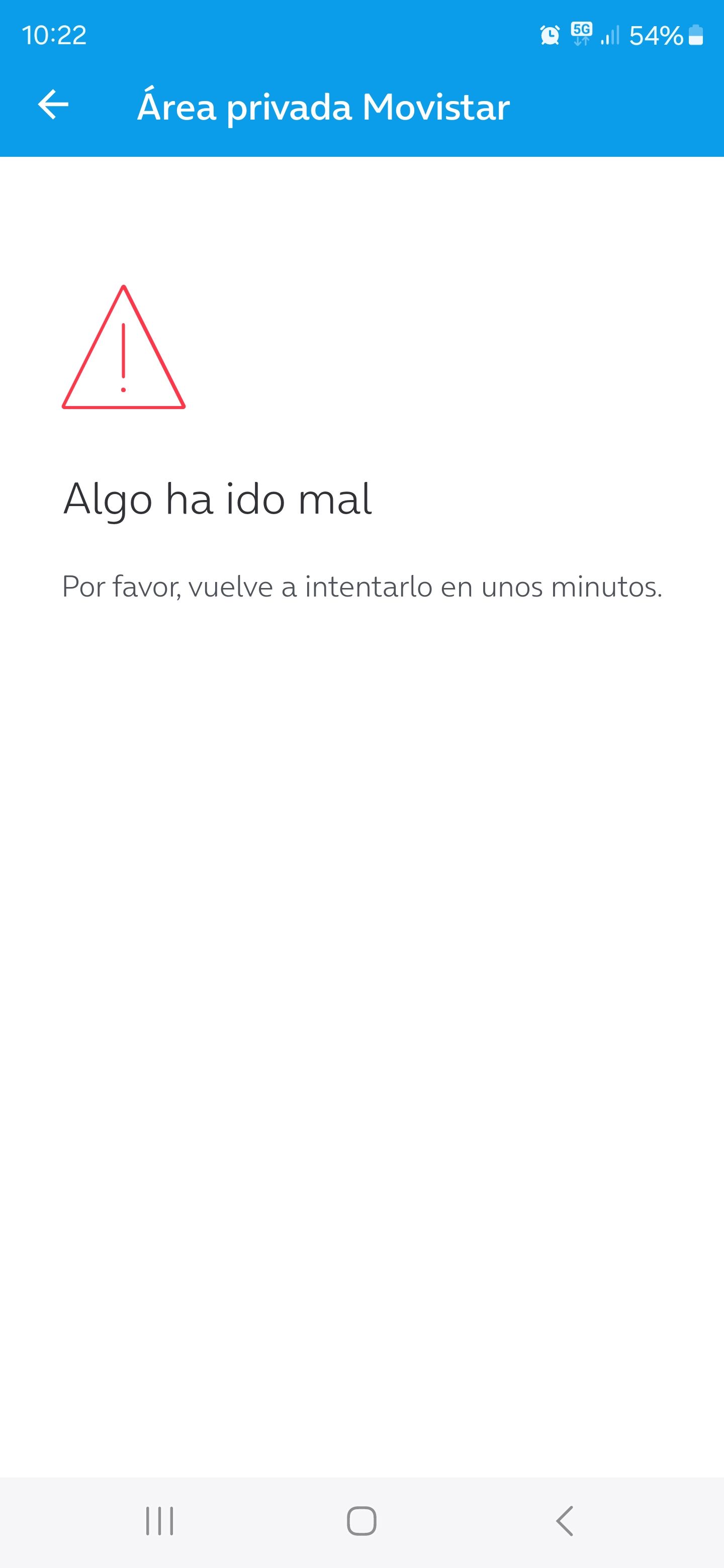The height and width of the screenshot is (1568, 724).
Task: Click the 54% battery percentage text
Action: coord(657,36)
